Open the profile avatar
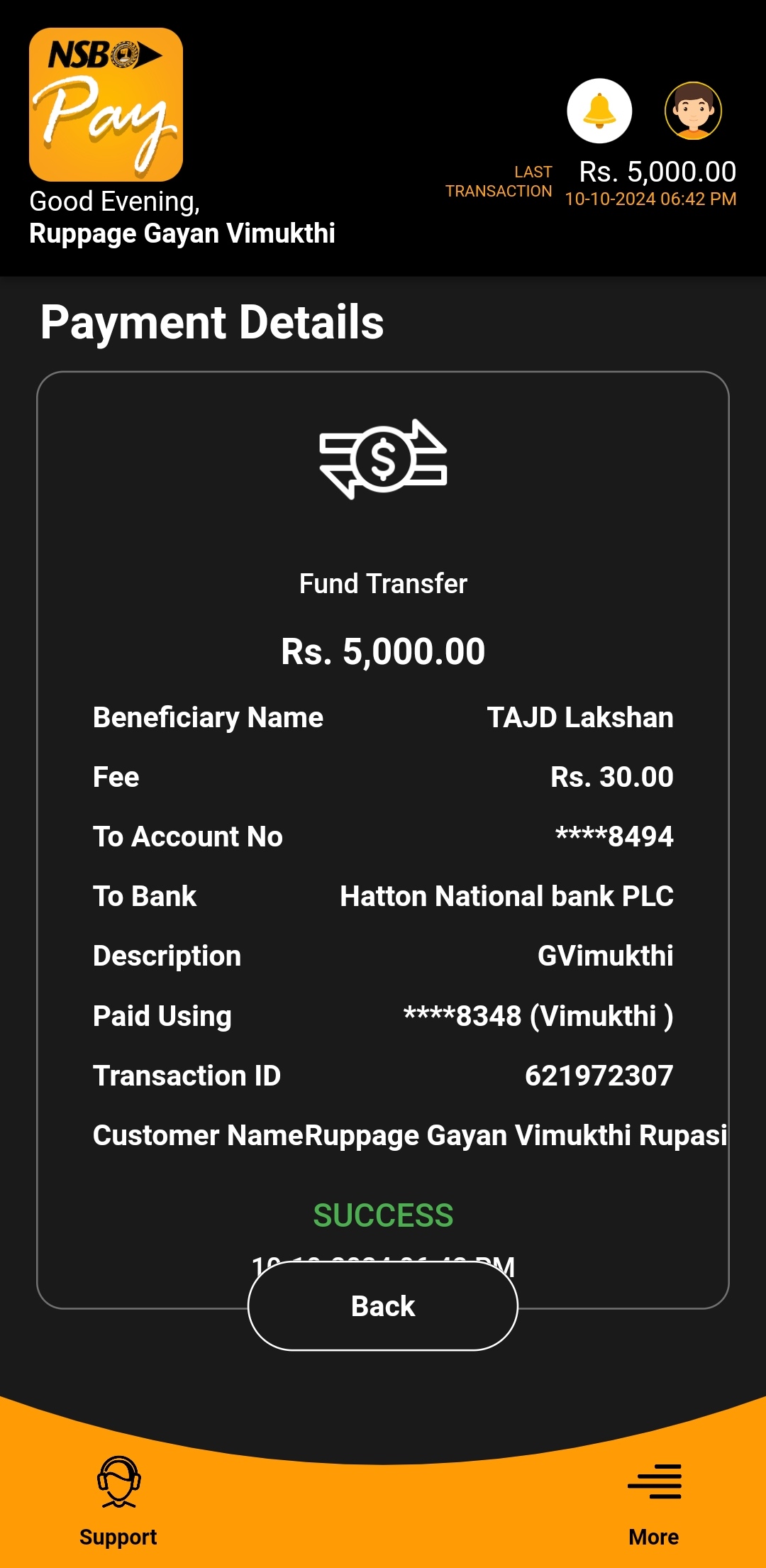 click(x=693, y=111)
